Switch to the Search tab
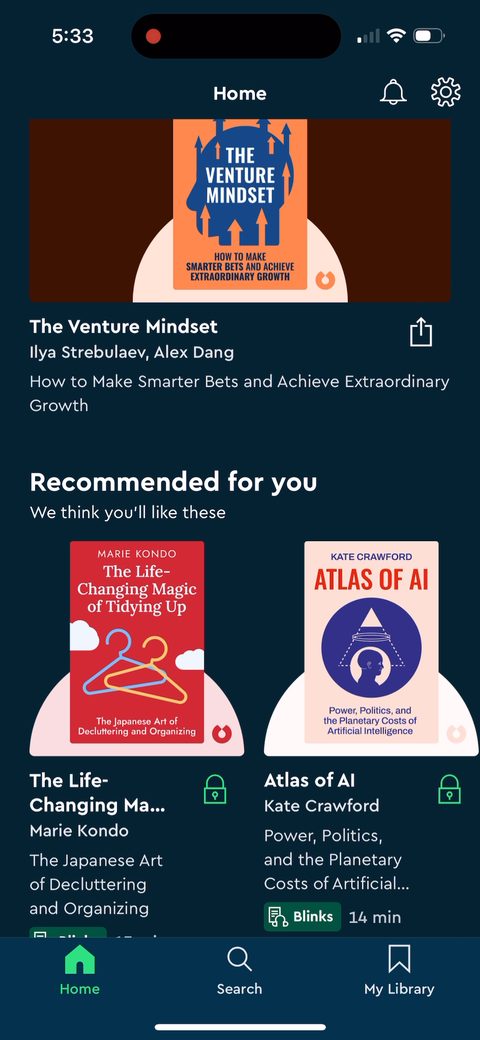Viewport: 480px width, 1040px height. (x=239, y=970)
